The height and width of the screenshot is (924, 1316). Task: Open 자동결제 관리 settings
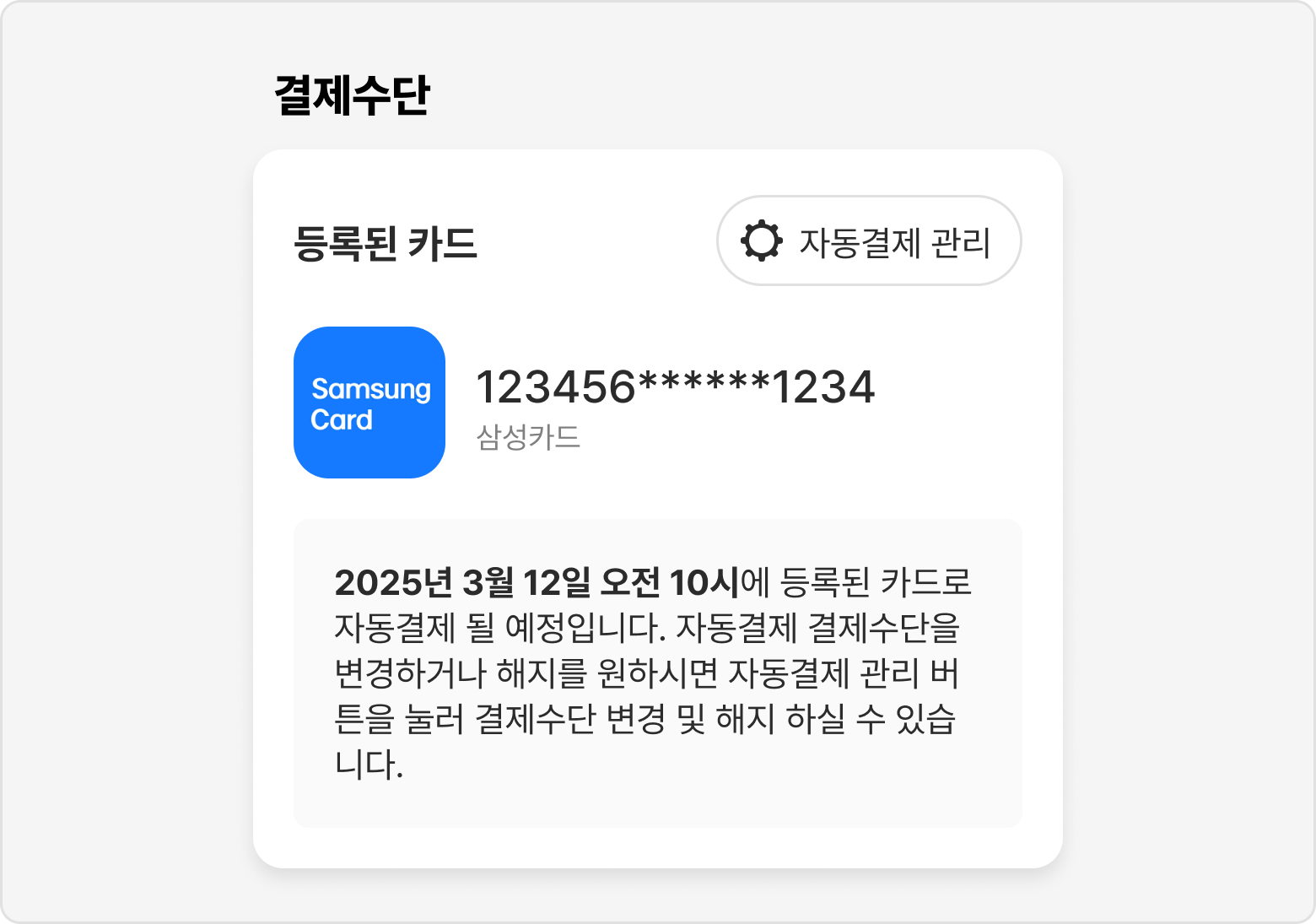click(x=868, y=241)
